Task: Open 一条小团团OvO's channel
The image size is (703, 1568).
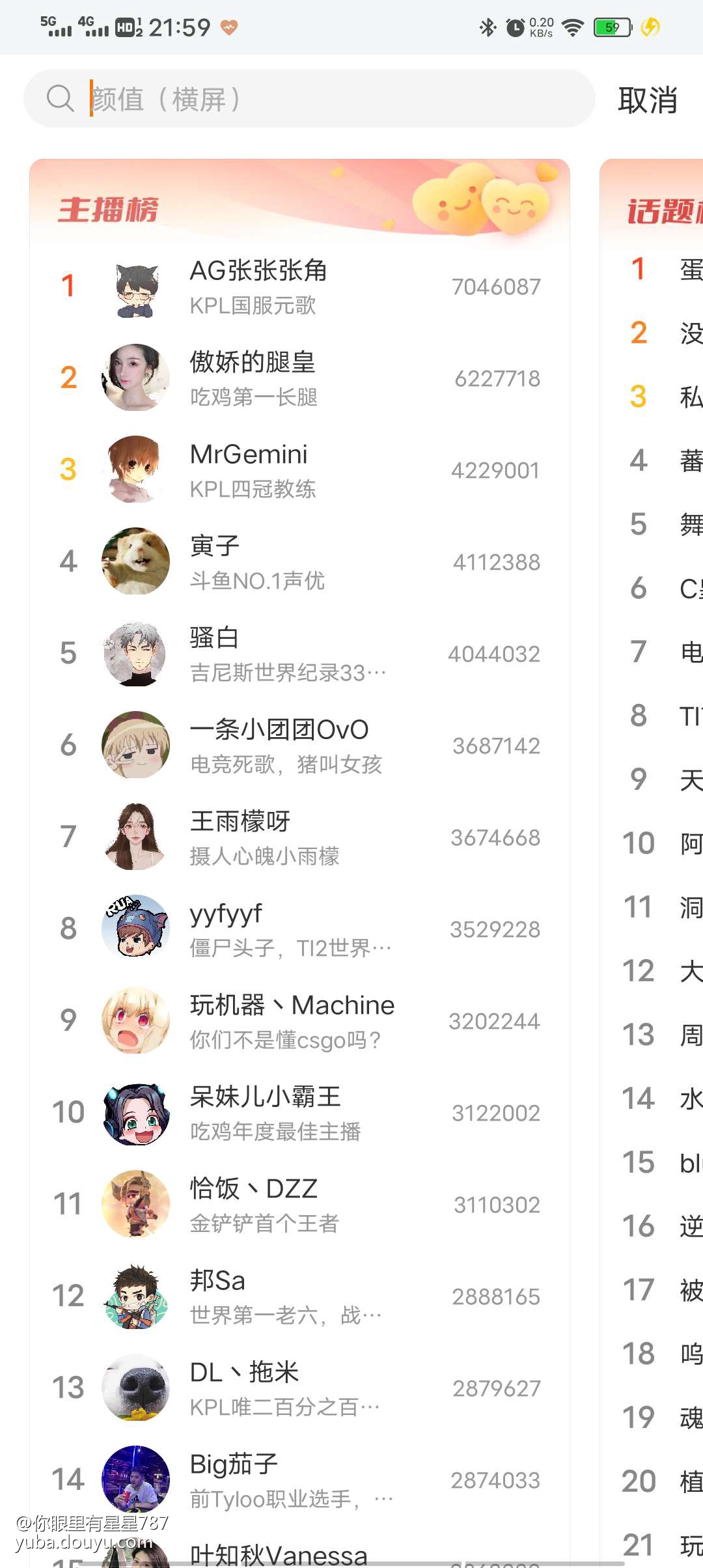Action: (299, 746)
